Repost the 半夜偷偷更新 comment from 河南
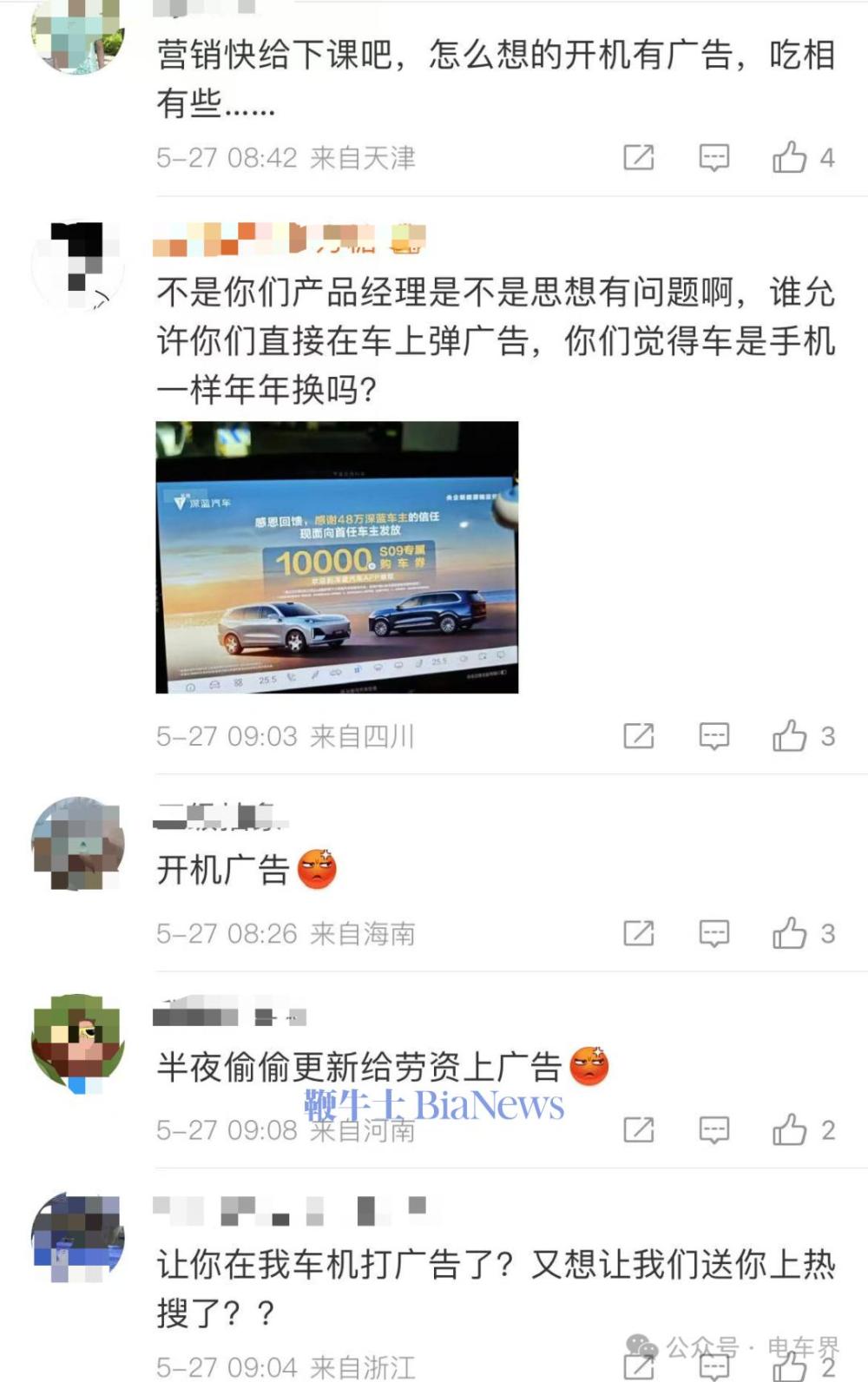Viewport: 868px width, 1382px height. coord(639,1130)
